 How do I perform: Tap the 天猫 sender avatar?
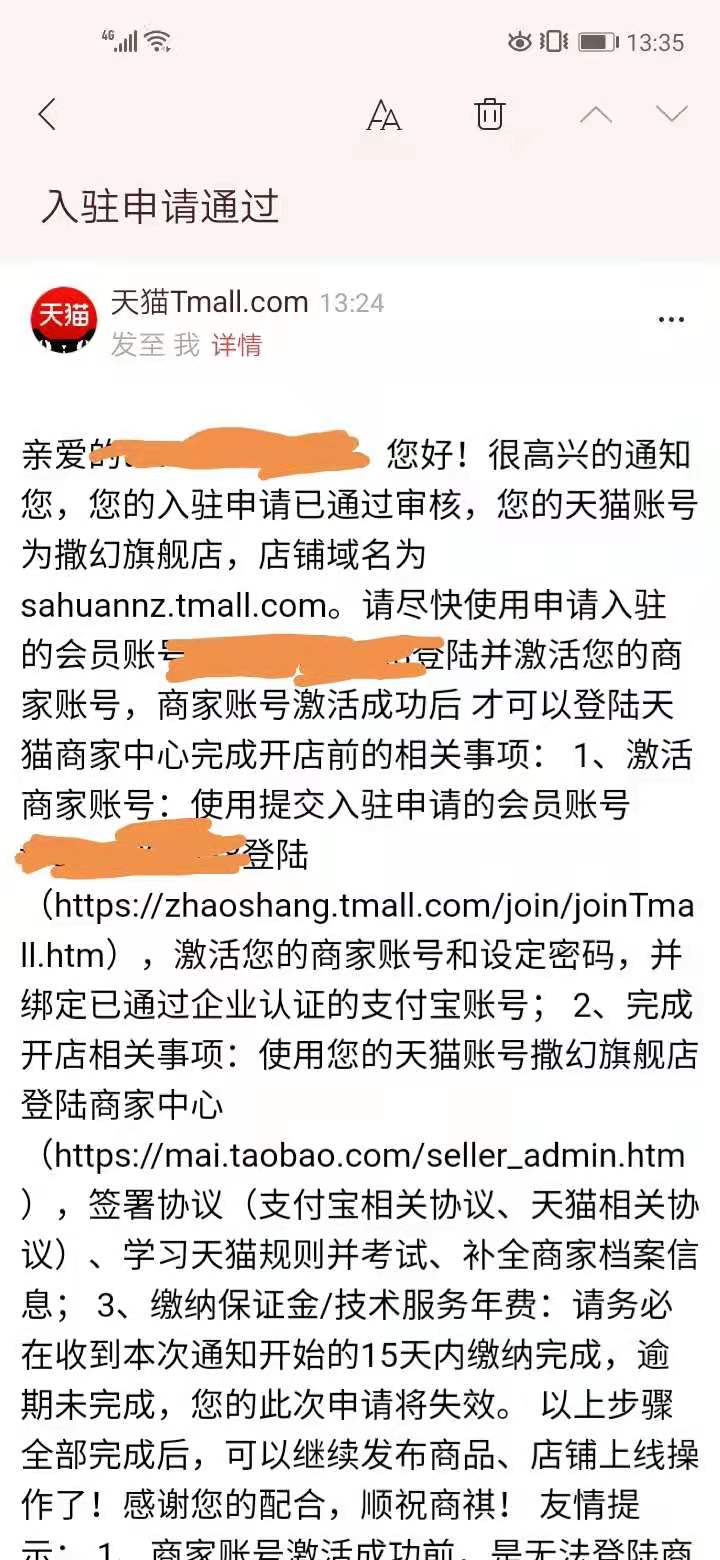[x=64, y=320]
